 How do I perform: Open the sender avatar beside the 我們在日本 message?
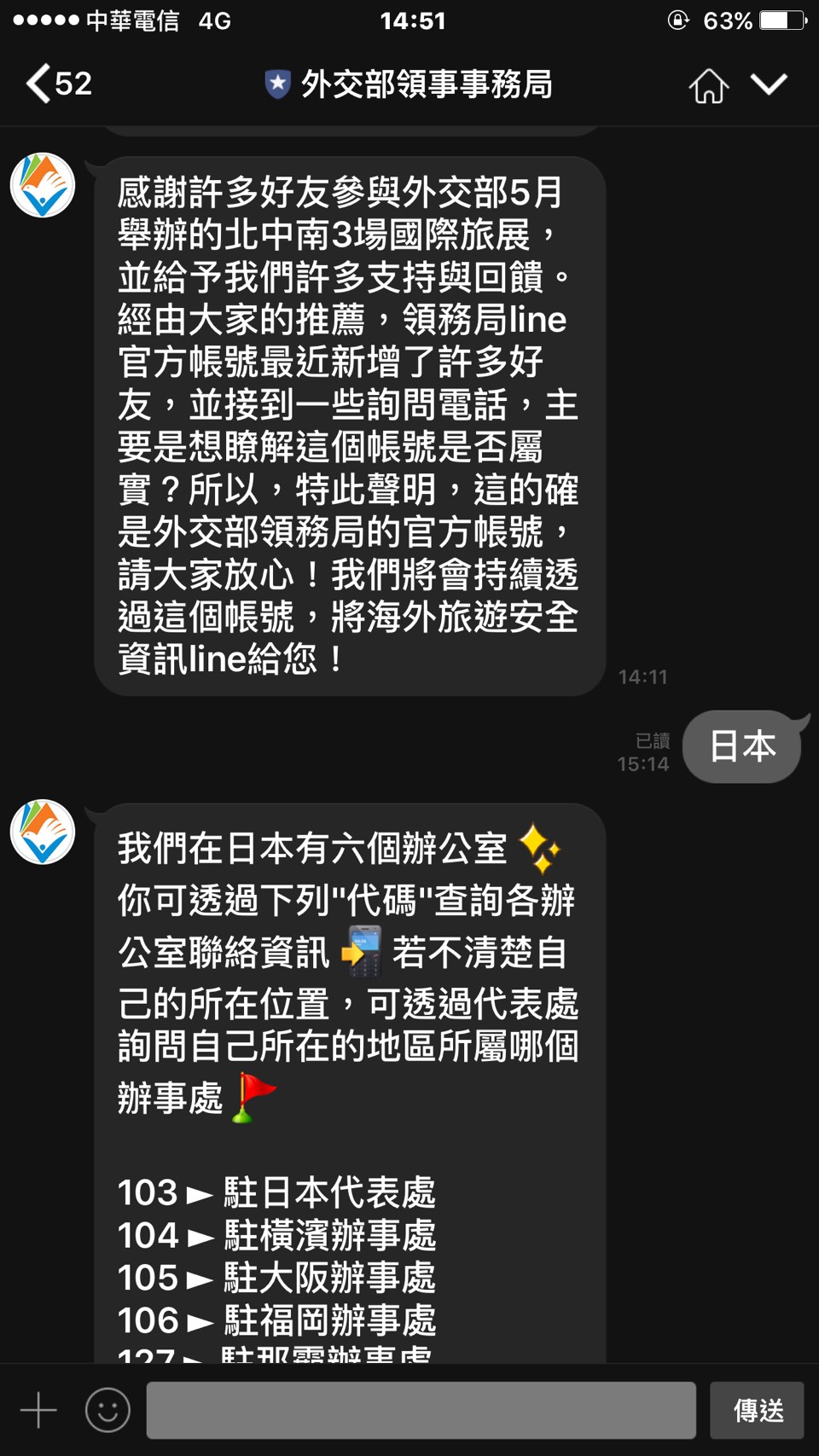tap(43, 832)
